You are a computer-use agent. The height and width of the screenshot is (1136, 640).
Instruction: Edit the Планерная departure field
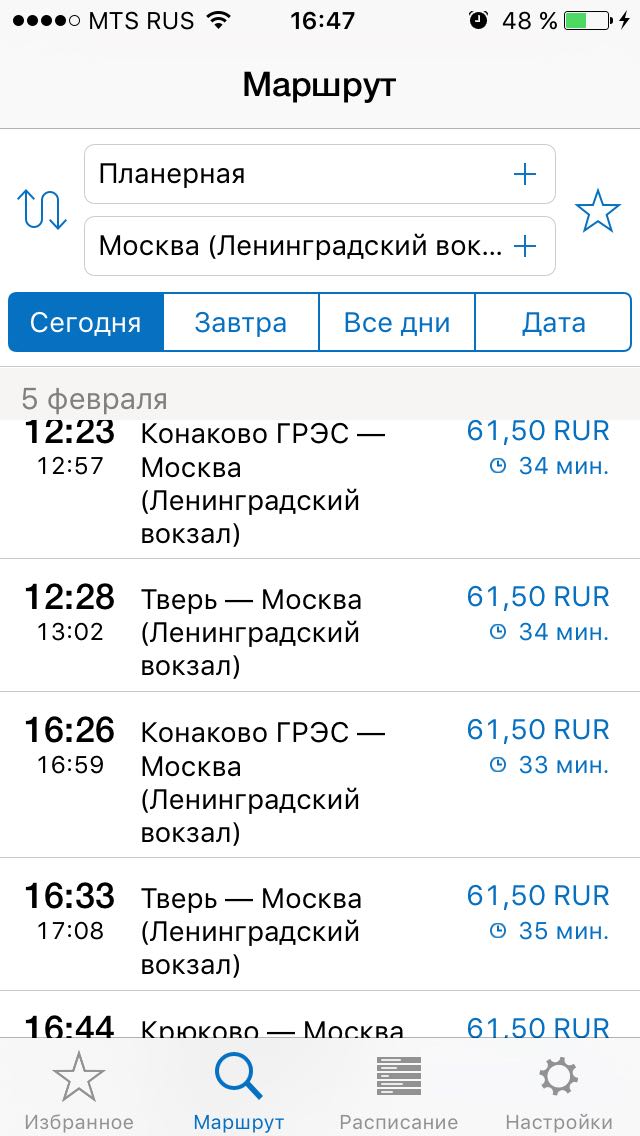[320, 174]
